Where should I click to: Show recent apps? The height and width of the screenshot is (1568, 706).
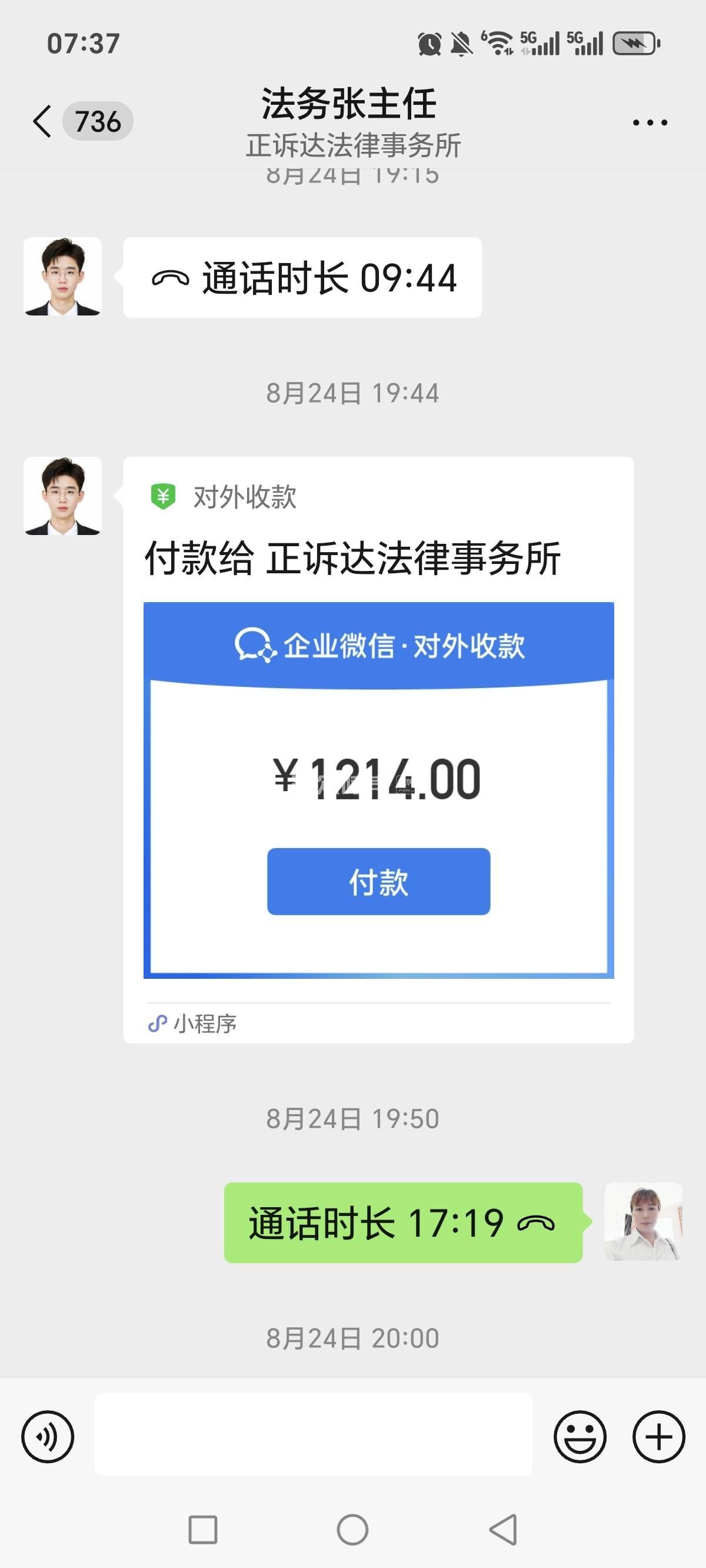[202, 1530]
